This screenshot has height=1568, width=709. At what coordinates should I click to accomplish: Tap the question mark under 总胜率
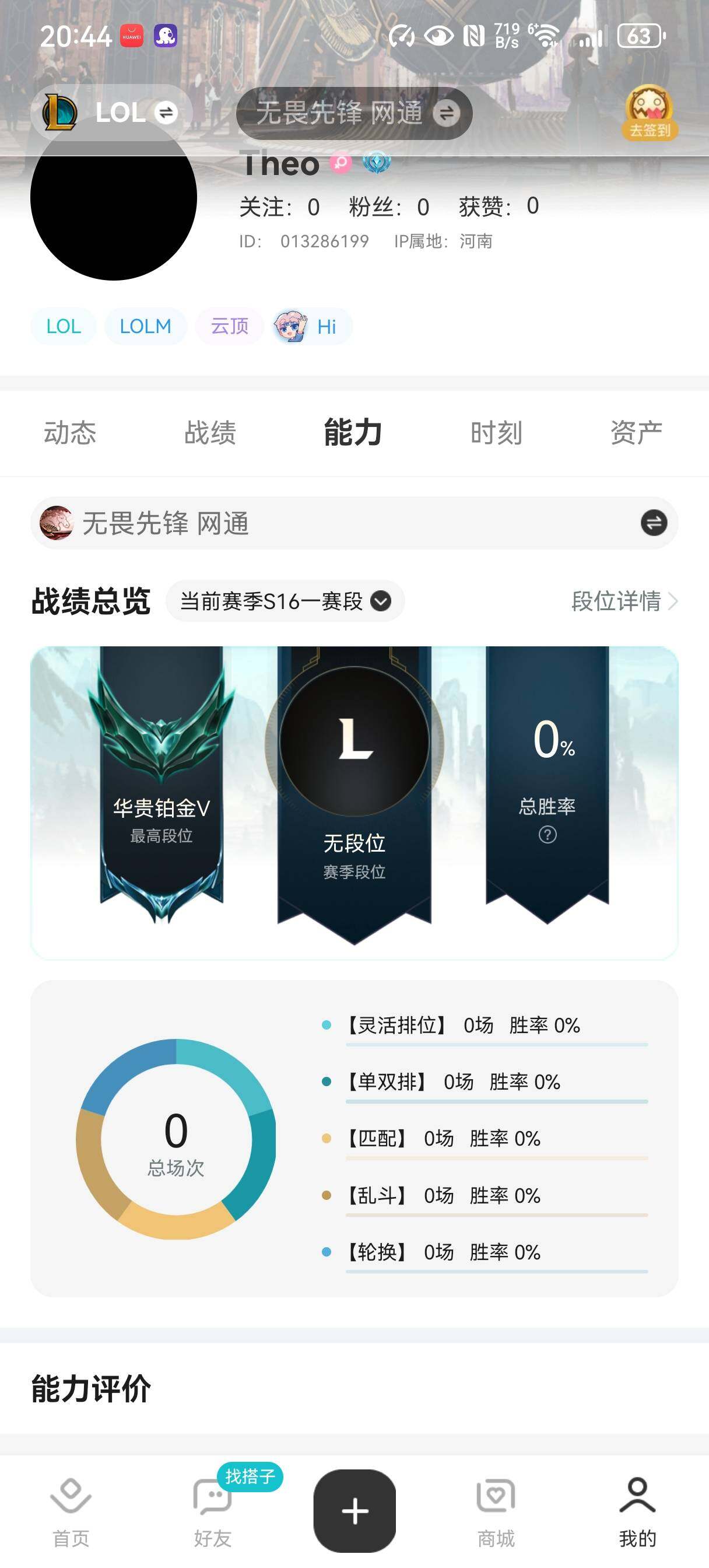[x=547, y=836]
